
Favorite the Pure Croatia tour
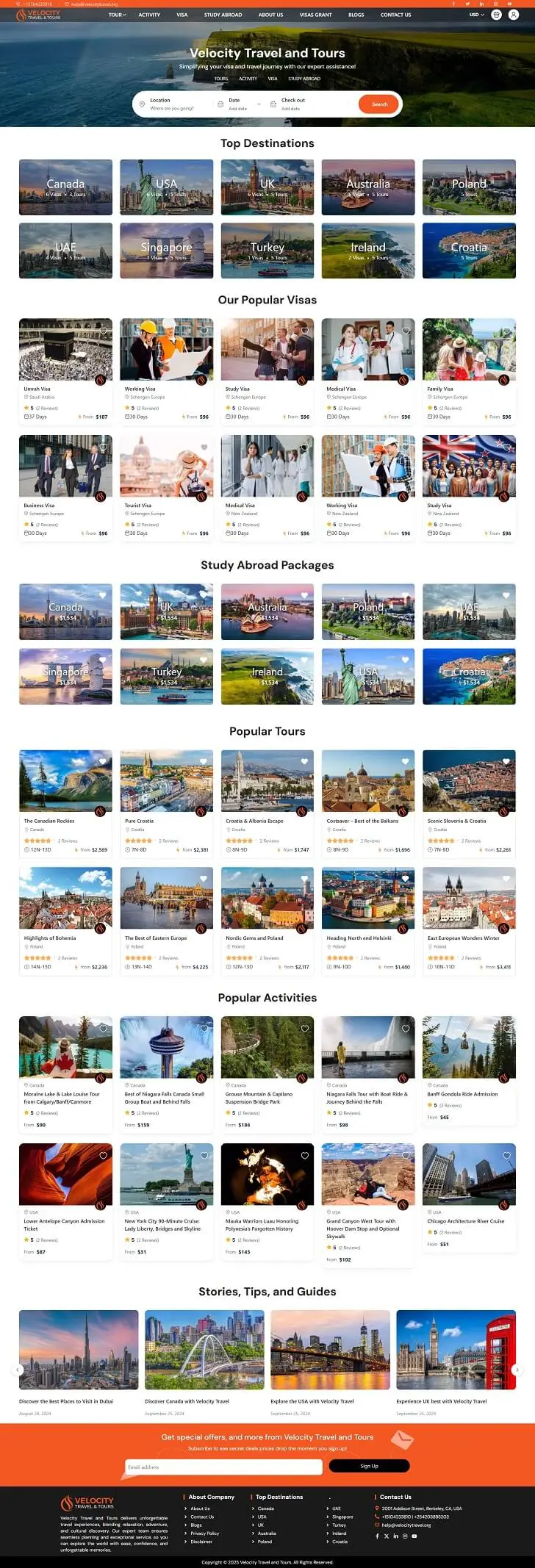pyautogui.click(x=204, y=761)
